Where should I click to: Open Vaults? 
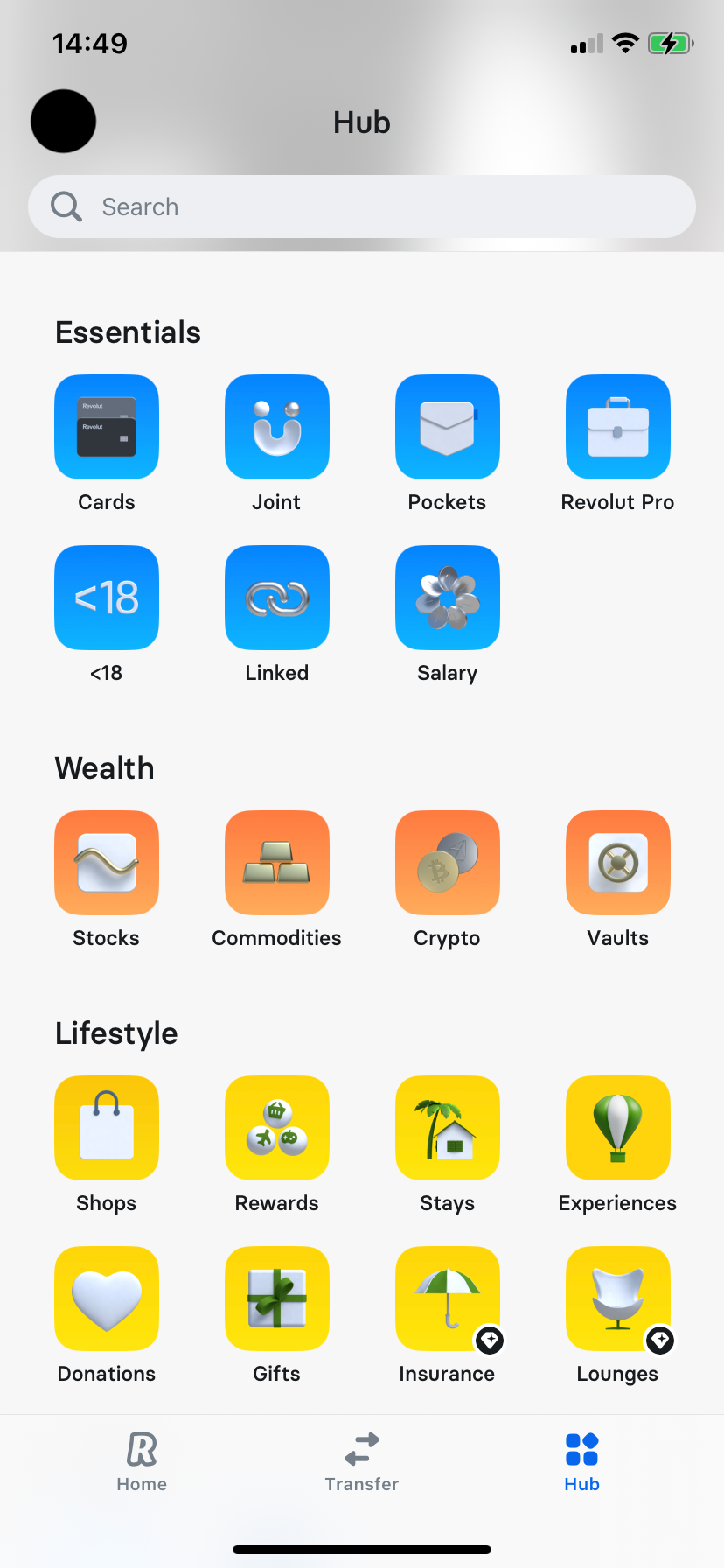point(618,863)
